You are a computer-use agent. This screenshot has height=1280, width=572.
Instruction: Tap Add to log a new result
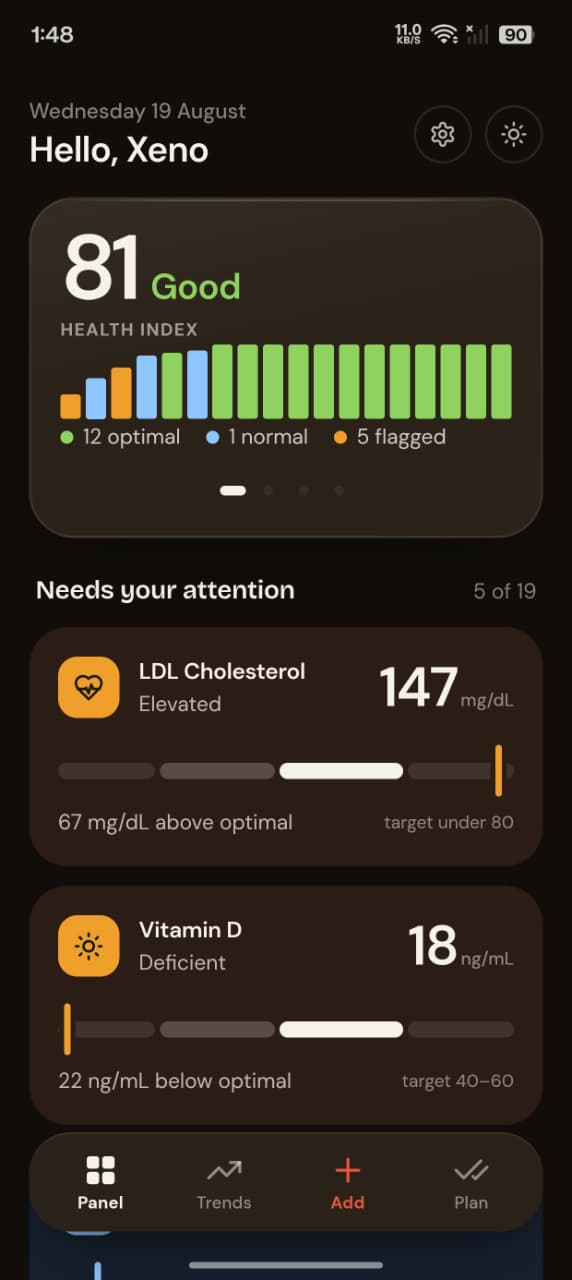[347, 1184]
